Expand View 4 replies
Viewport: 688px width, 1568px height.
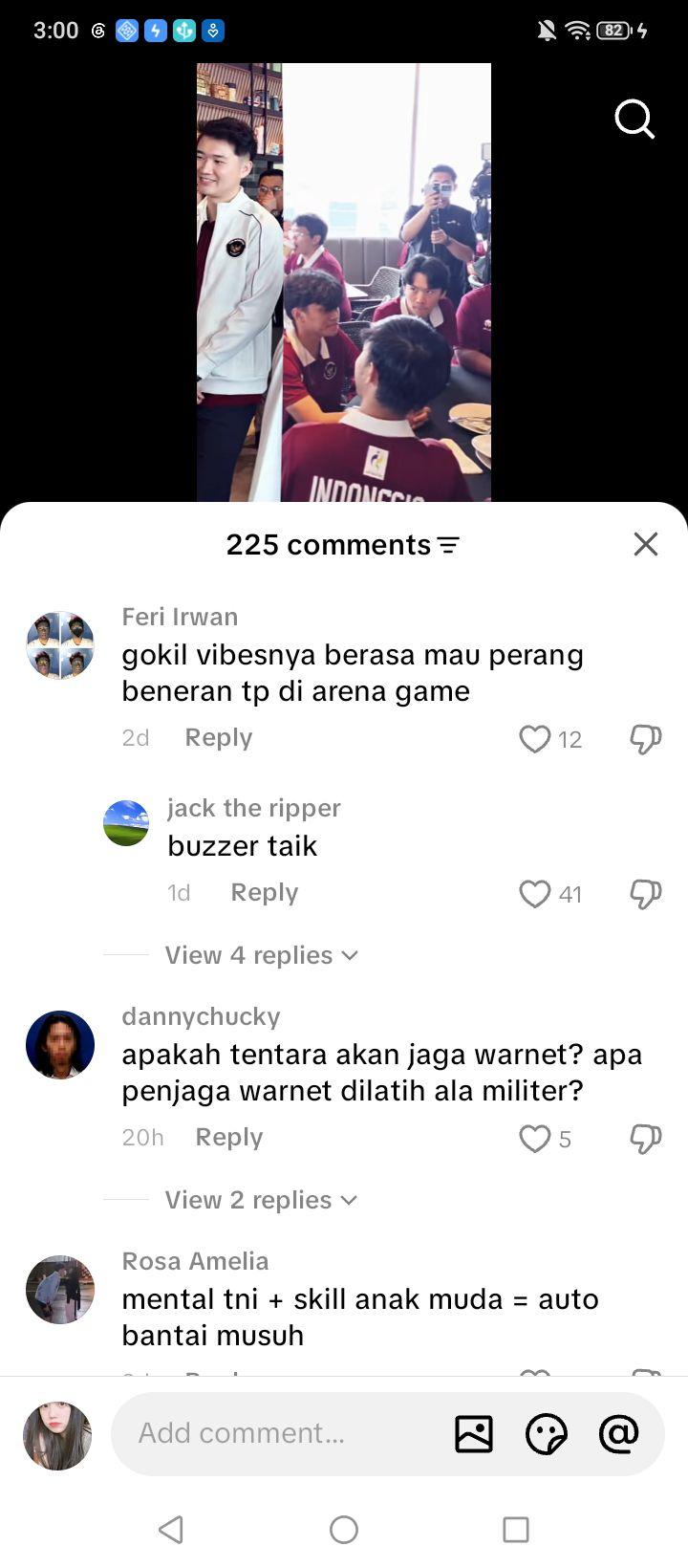point(261,955)
